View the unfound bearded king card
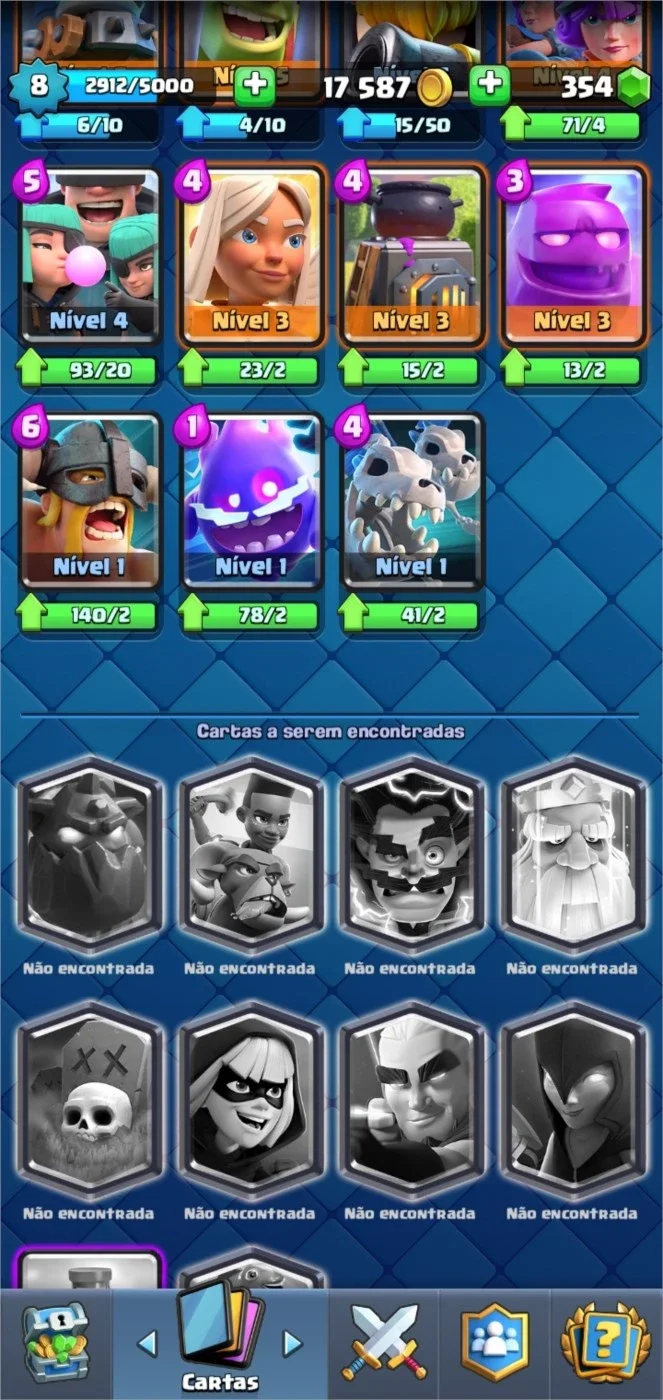 tap(573, 855)
